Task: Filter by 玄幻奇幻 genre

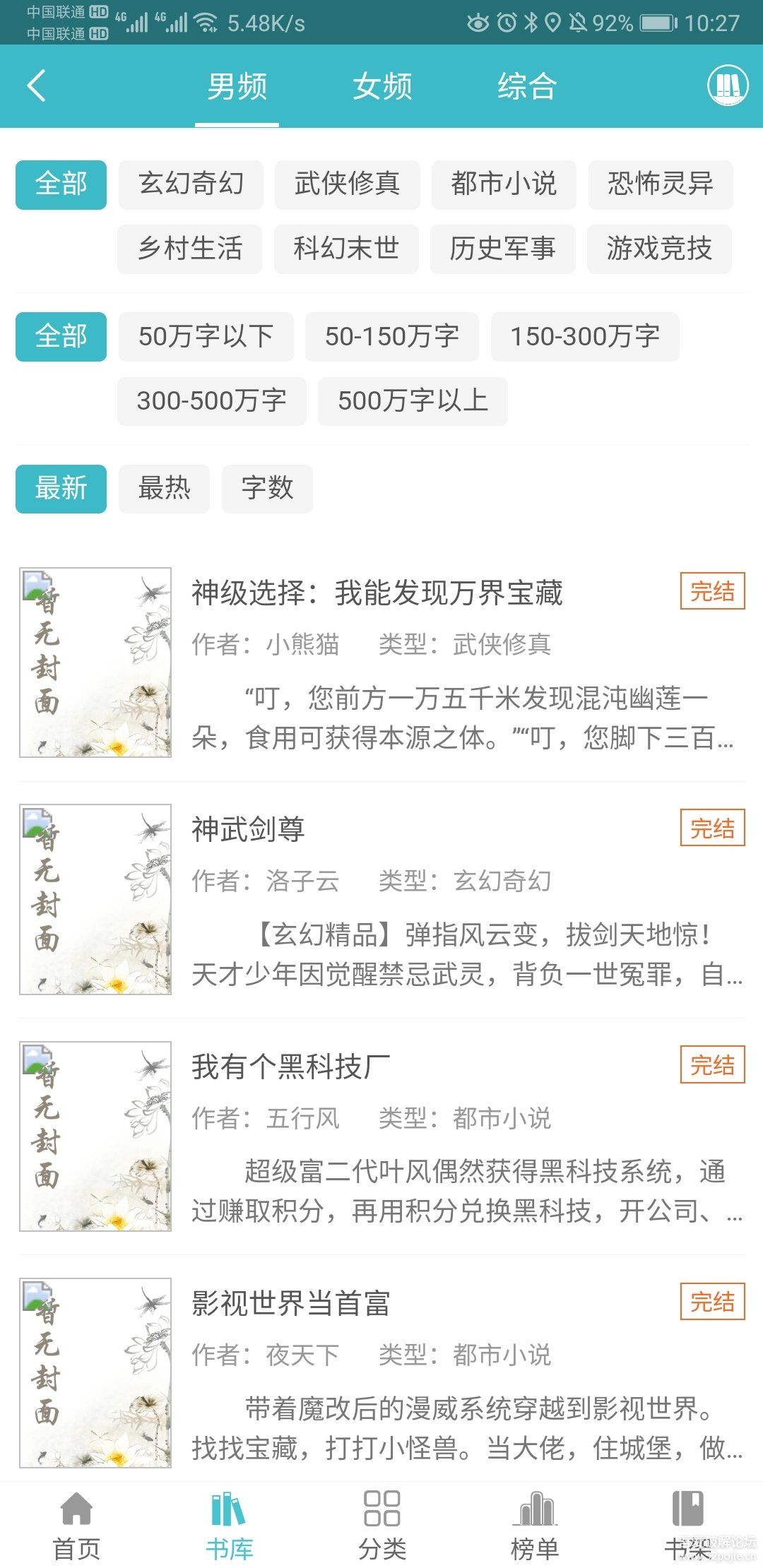Action: pyautogui.click(x=191, y=184)
